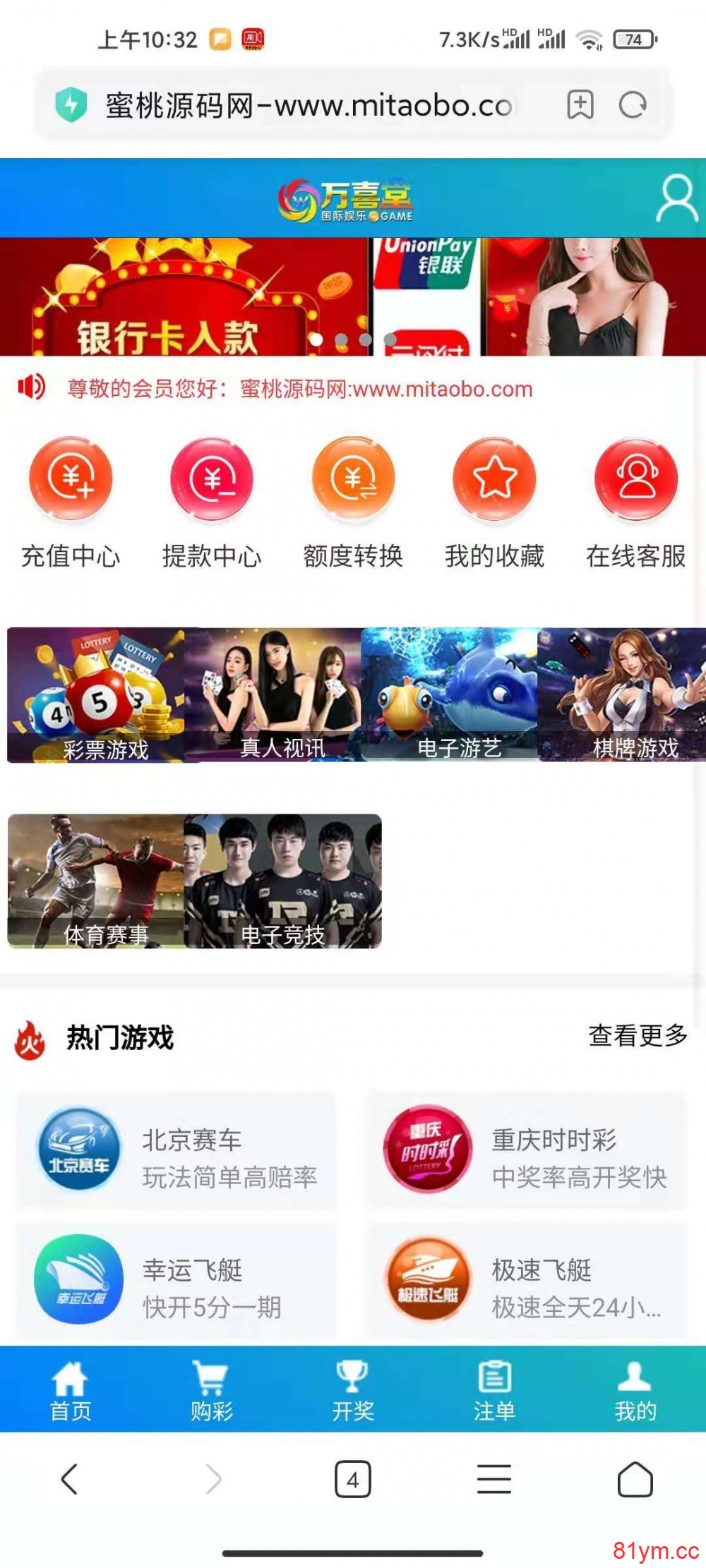The height and width of the screenshot is (1568, 706).
Task: Select the 提款中心 withdrawal icon
Action: point(212,478)
